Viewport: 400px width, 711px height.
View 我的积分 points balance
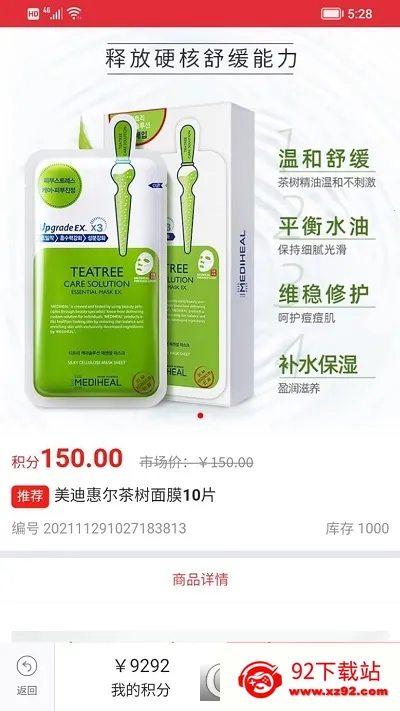[141, 677]
